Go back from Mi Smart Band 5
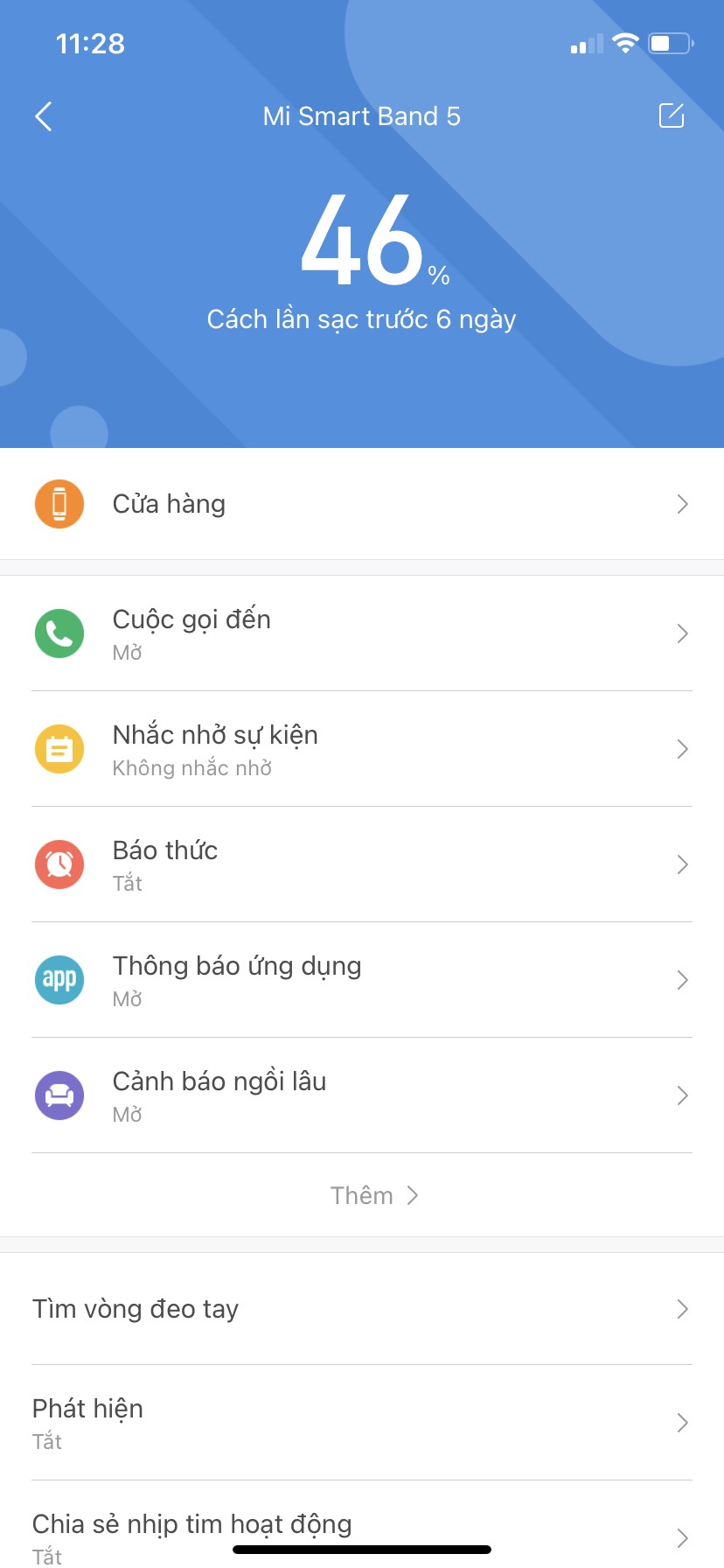The height and width of the screenshot is (1568, 724). coord(44,116)
